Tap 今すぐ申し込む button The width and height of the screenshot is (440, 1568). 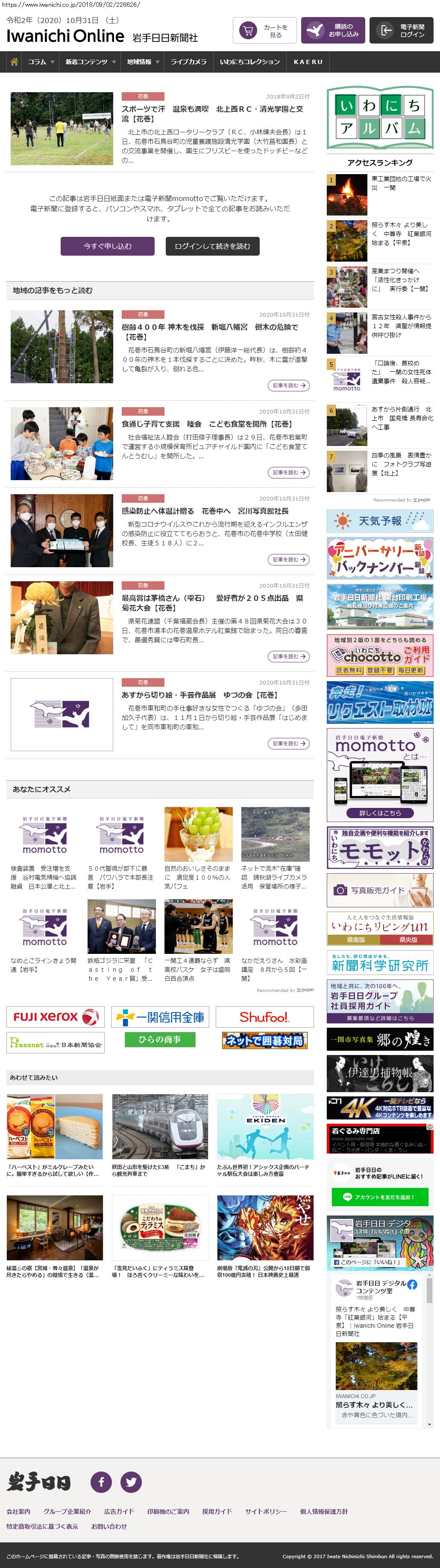[108, 246]
